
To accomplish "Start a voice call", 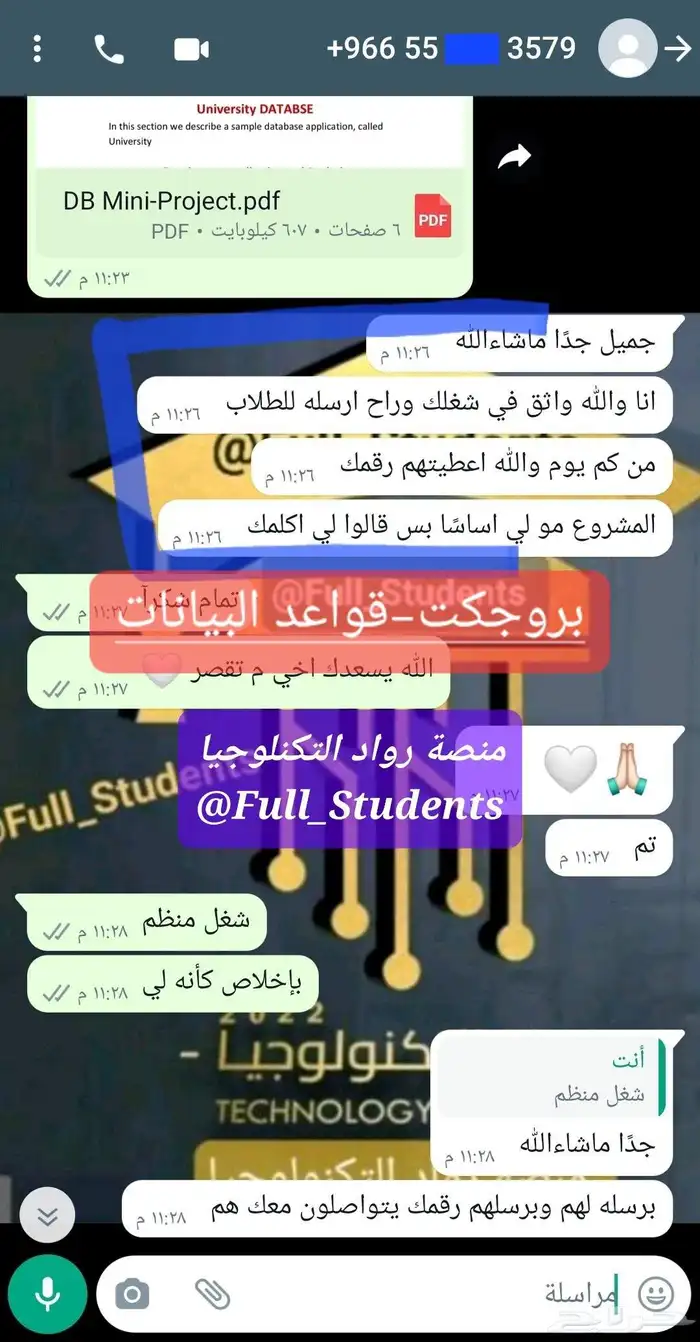I will (108, 48).
